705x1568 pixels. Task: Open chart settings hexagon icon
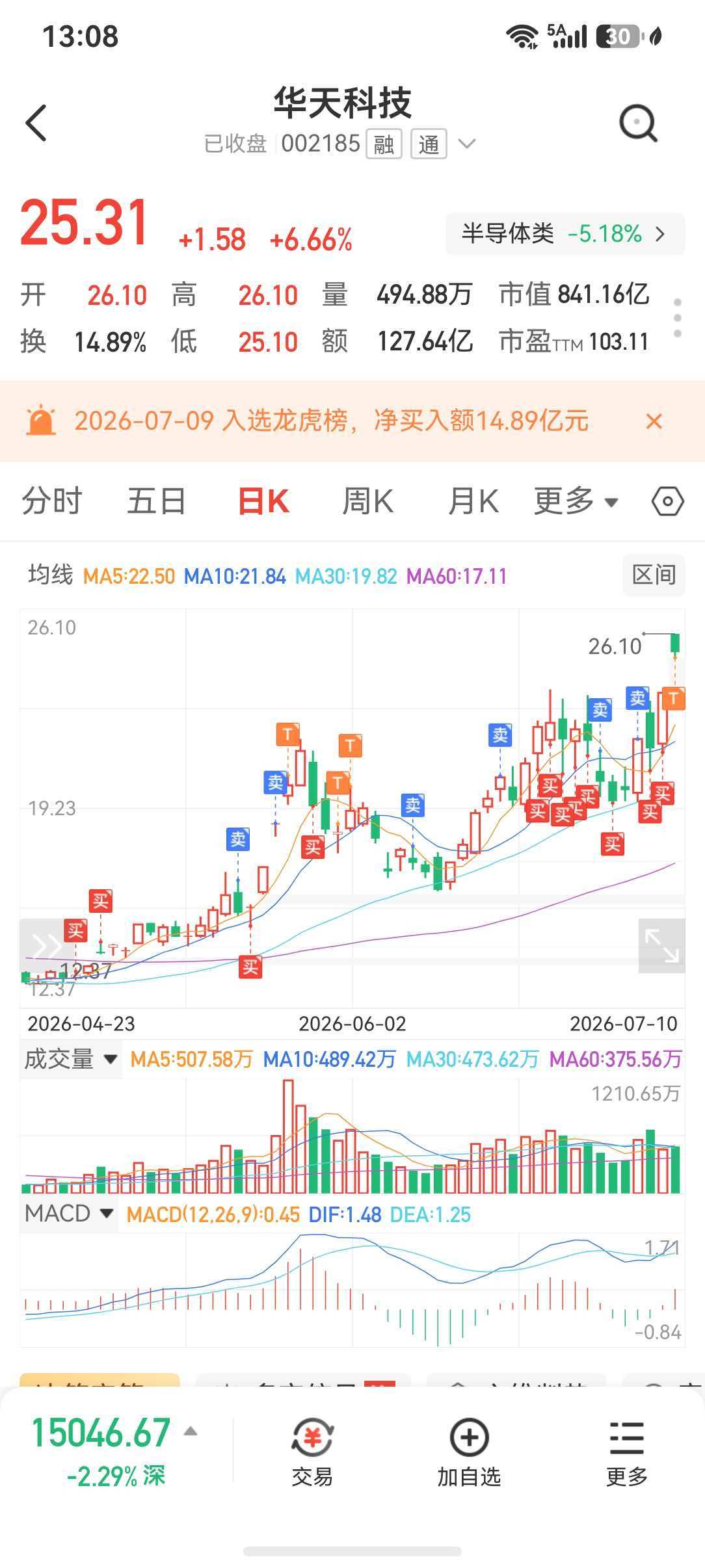[x=668, y=502]
